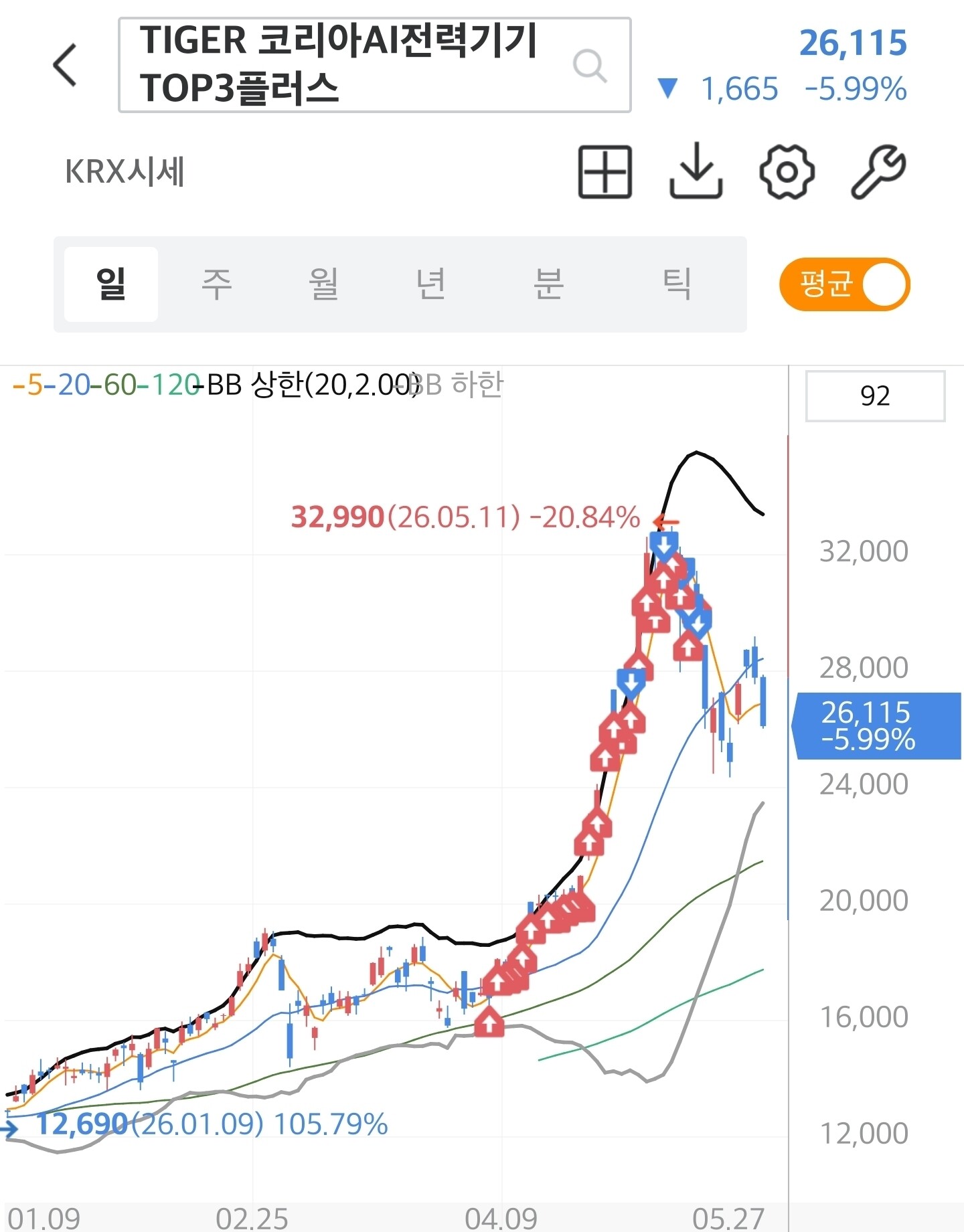Switch to the 주 weekly tab
Image resolution: width=964 pixels, height=1232 pixels.
tap(217, 284)
